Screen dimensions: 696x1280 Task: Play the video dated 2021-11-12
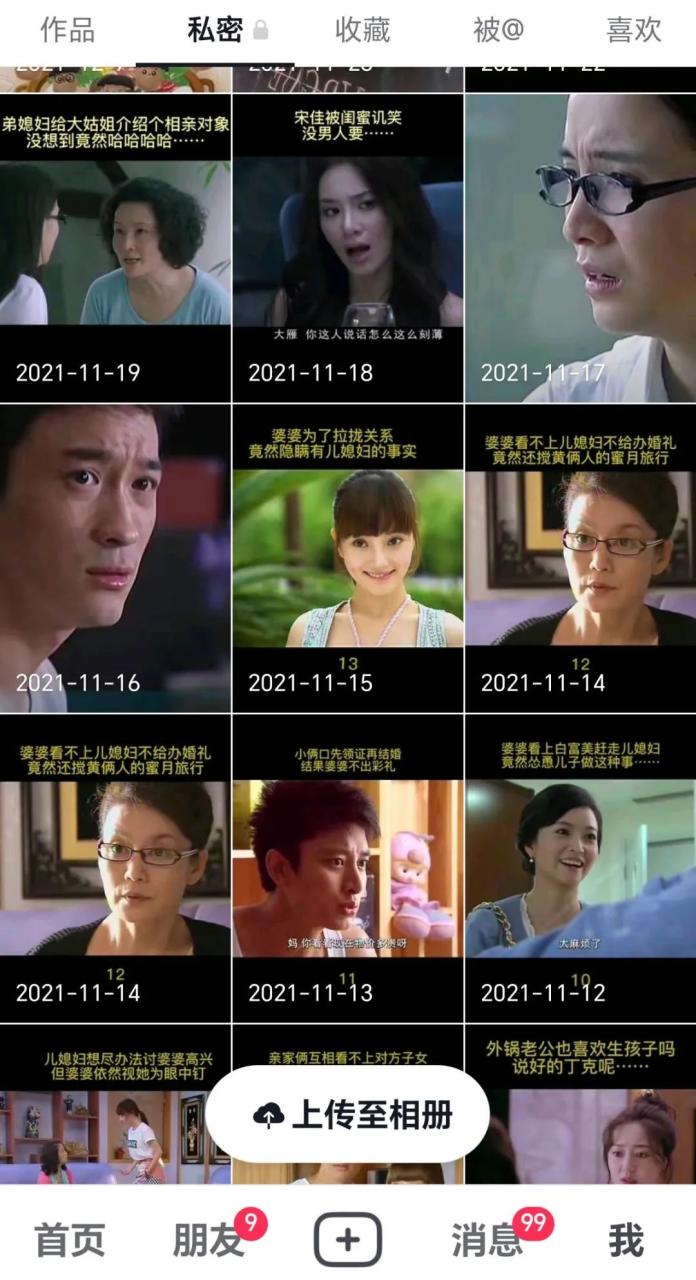[x=580, y=870]
